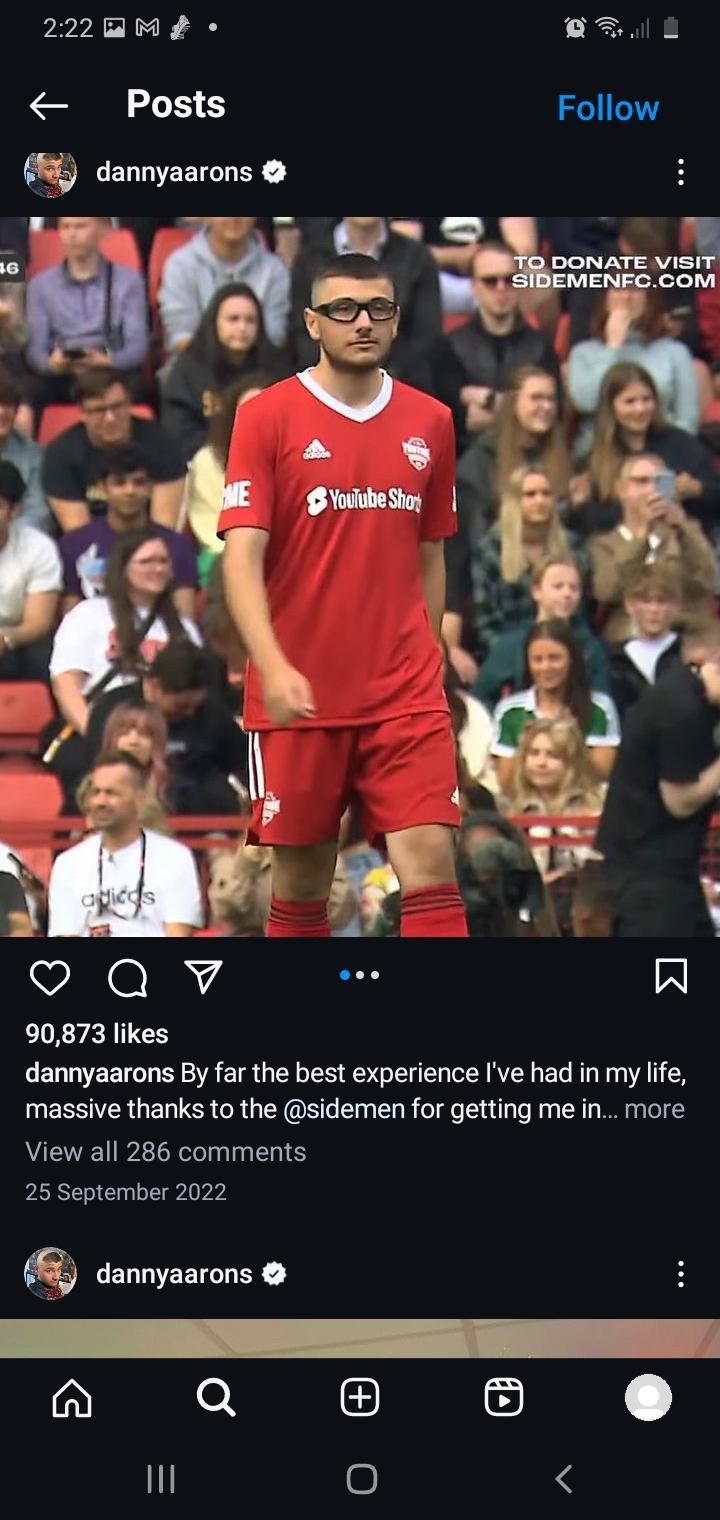
Task: Open the Search tab
Action: coord(216,1397)
